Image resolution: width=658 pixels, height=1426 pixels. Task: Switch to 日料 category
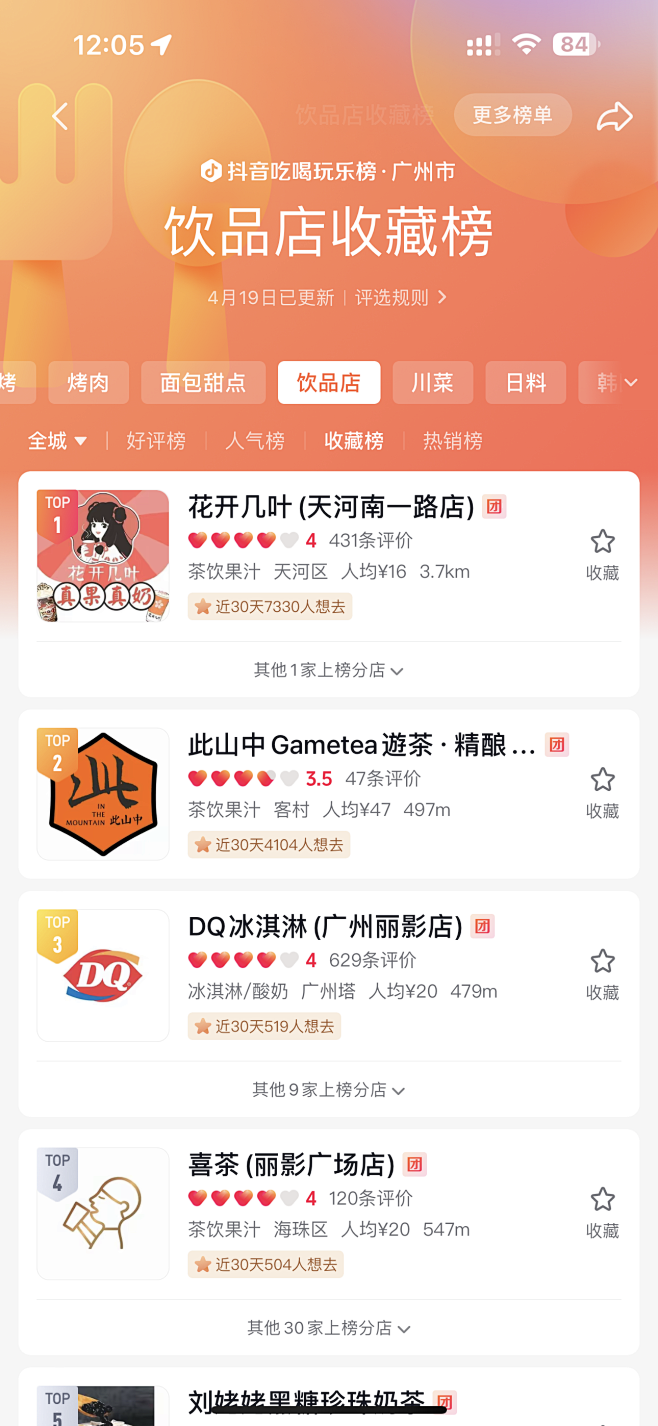[526, 383]
